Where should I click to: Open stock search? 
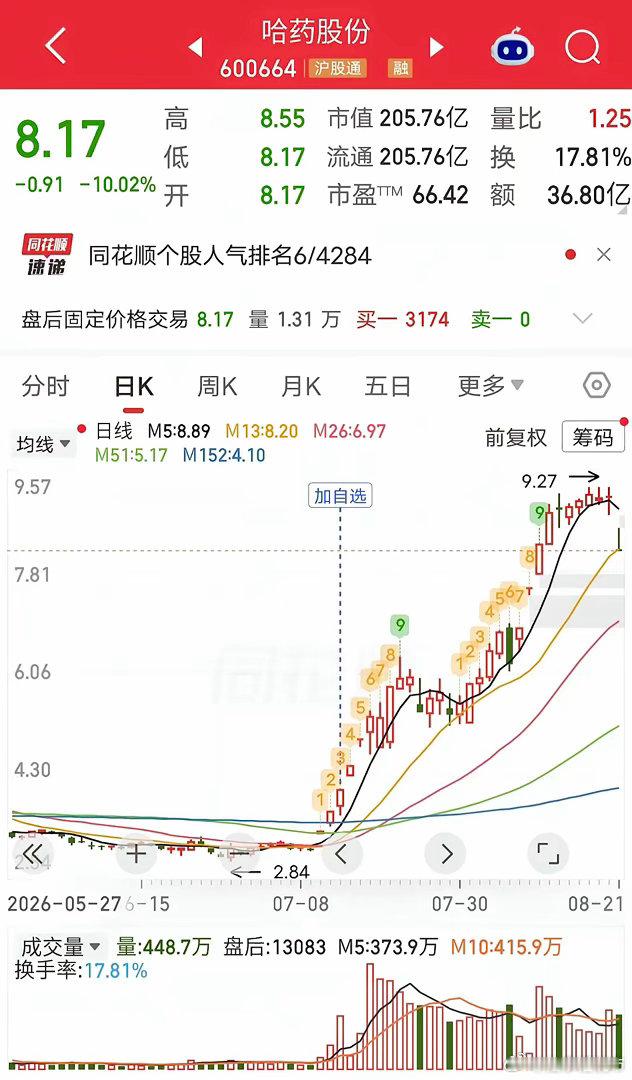point(582,47)
